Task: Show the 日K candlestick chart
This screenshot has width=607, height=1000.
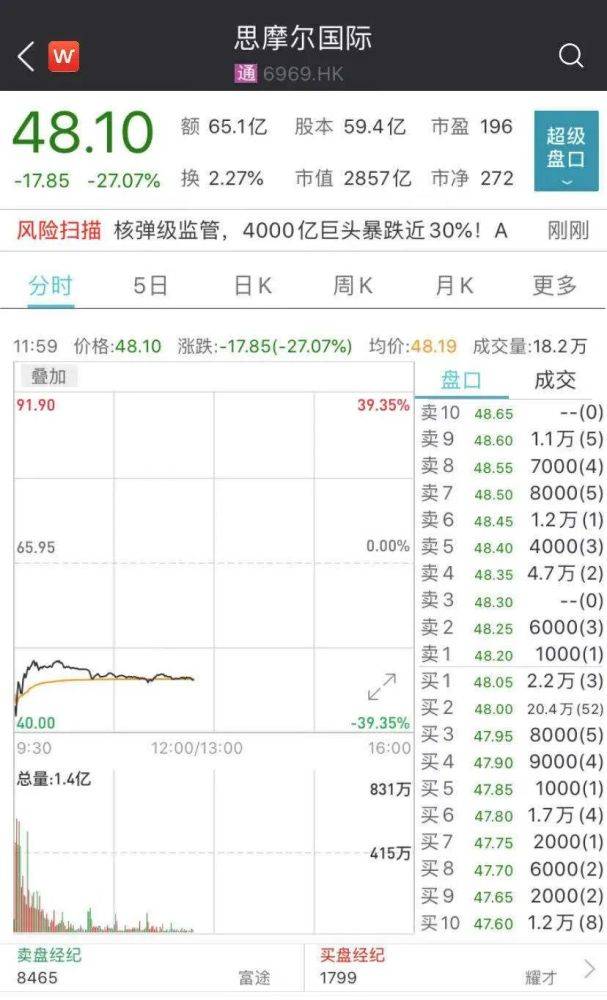Action: 252,285
